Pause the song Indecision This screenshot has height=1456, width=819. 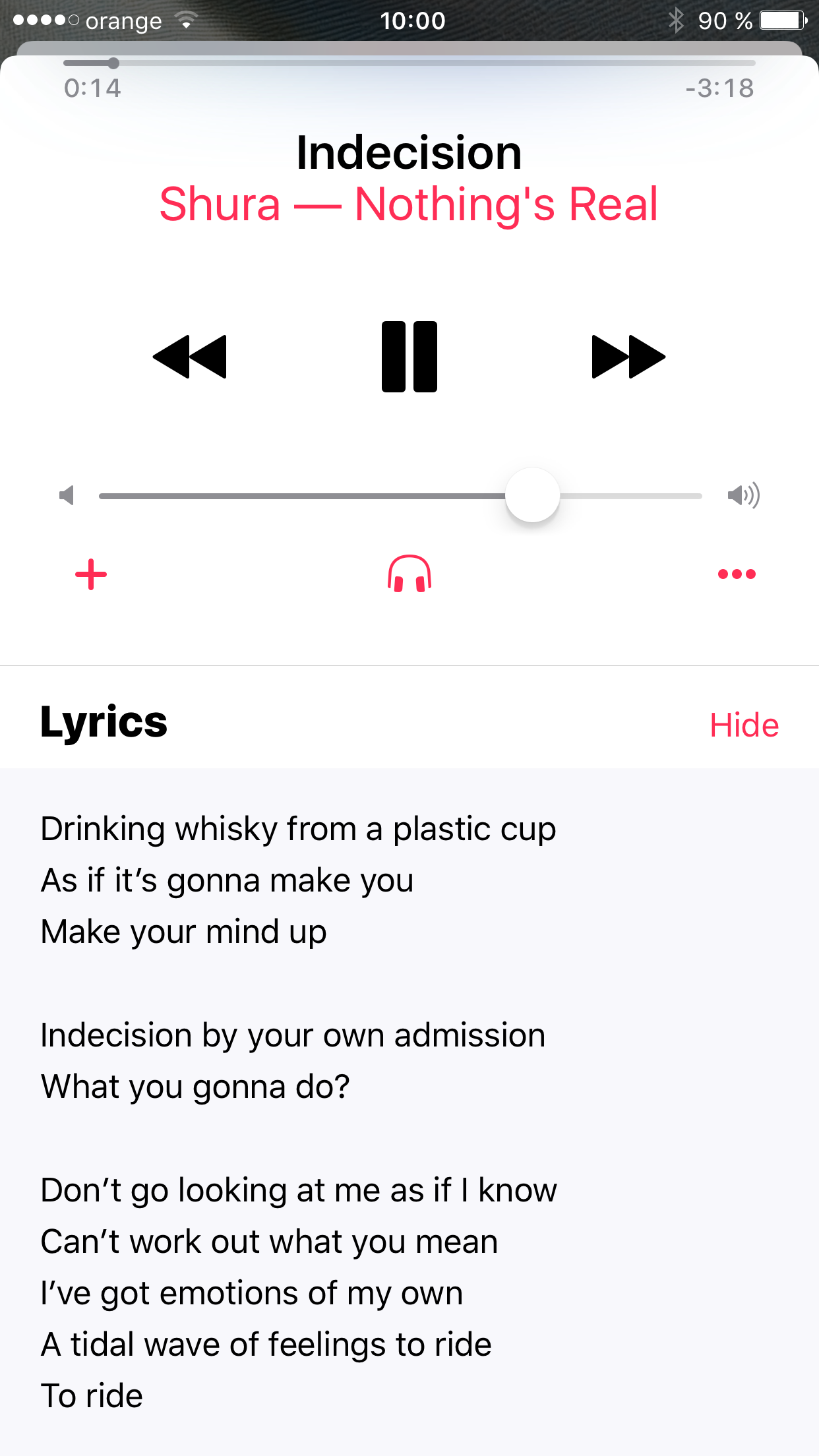pos(409,357)
